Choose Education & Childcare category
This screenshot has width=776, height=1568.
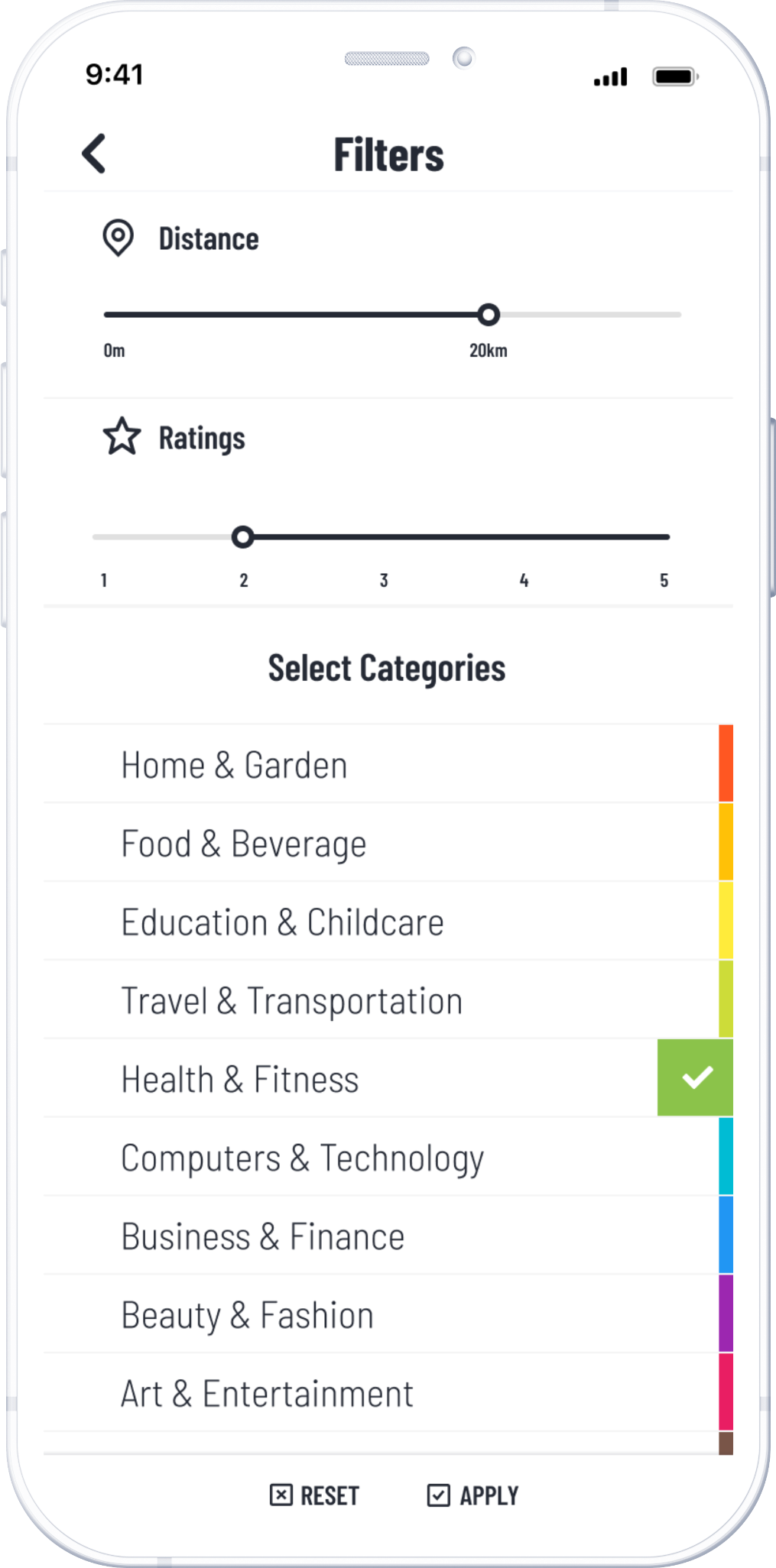tap(388, 922)
